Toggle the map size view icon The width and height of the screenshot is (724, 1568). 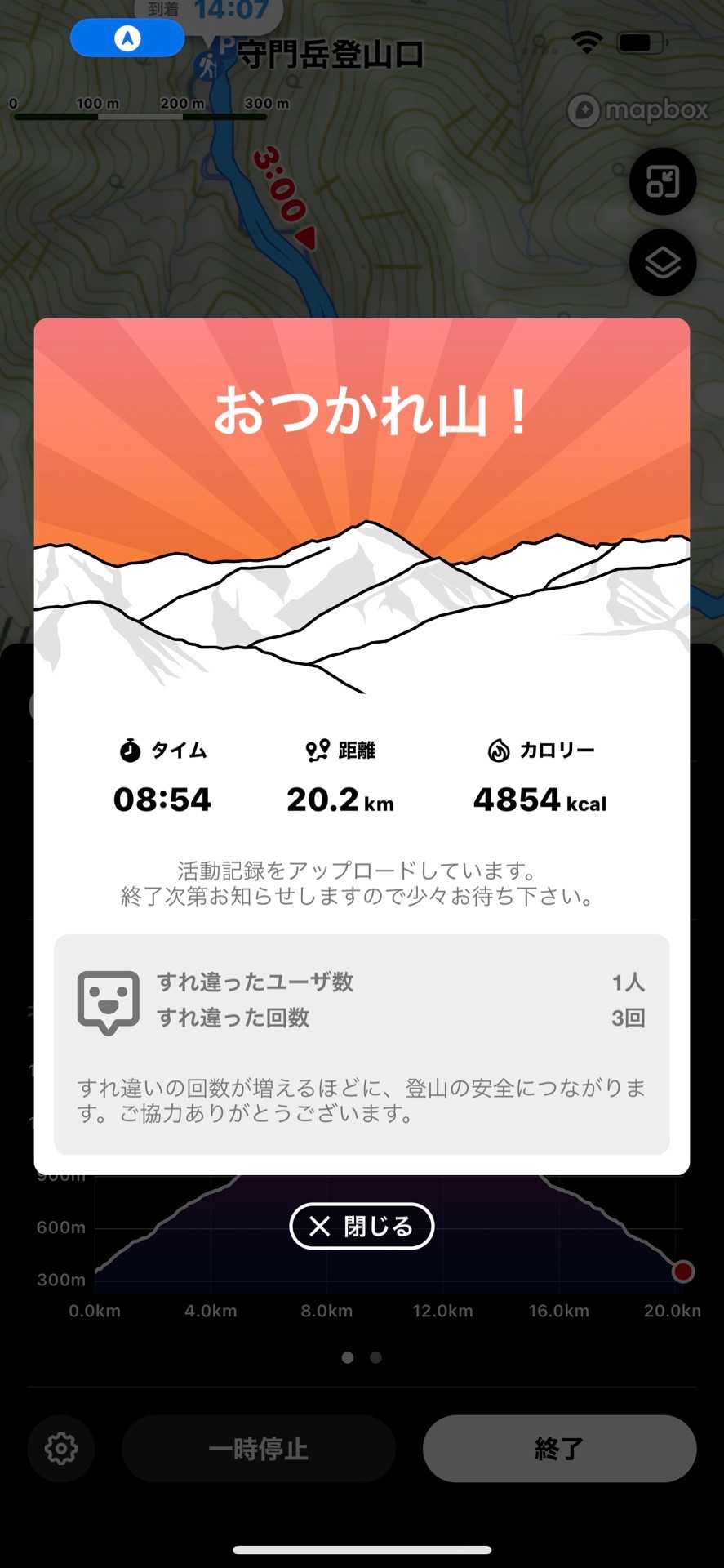[662, 181]
